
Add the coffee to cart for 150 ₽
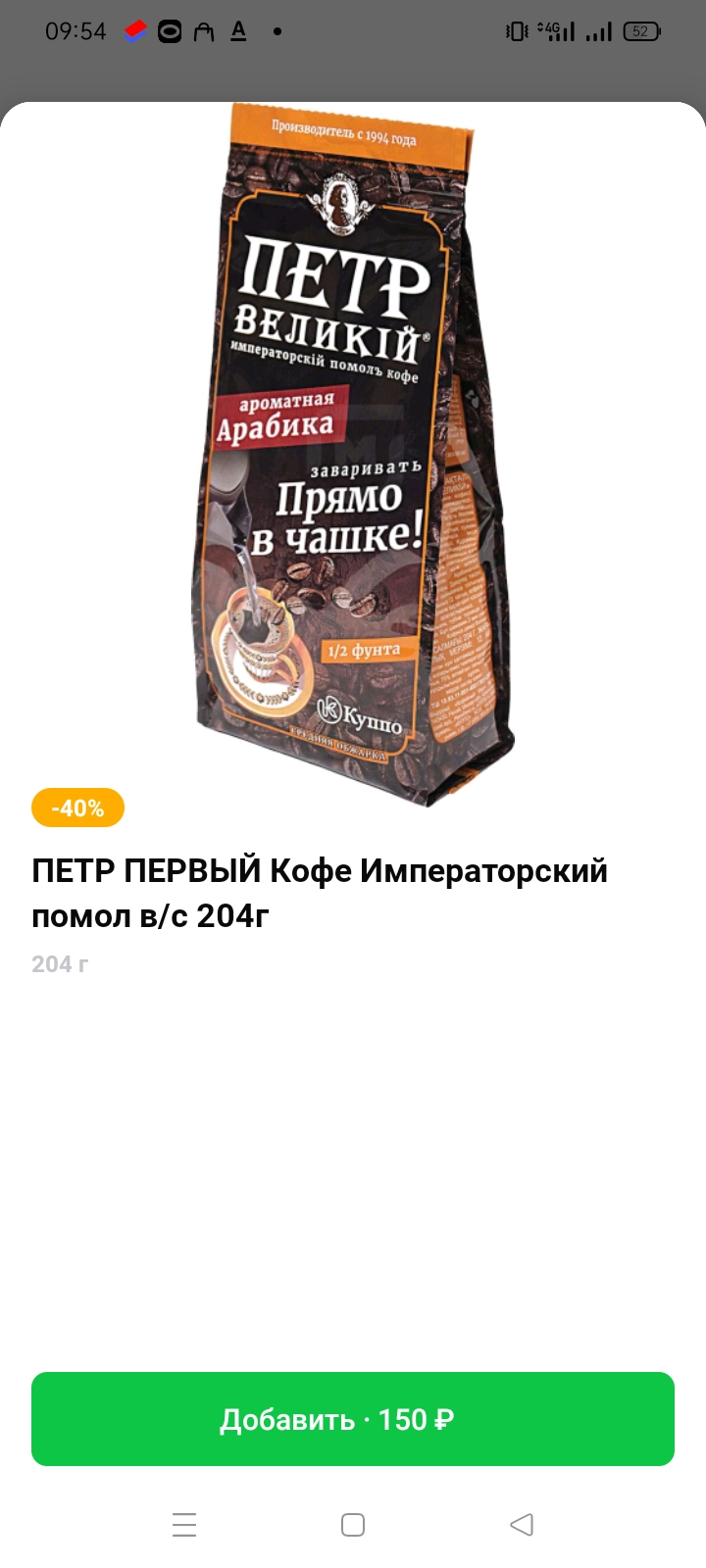pos(353,1419)
